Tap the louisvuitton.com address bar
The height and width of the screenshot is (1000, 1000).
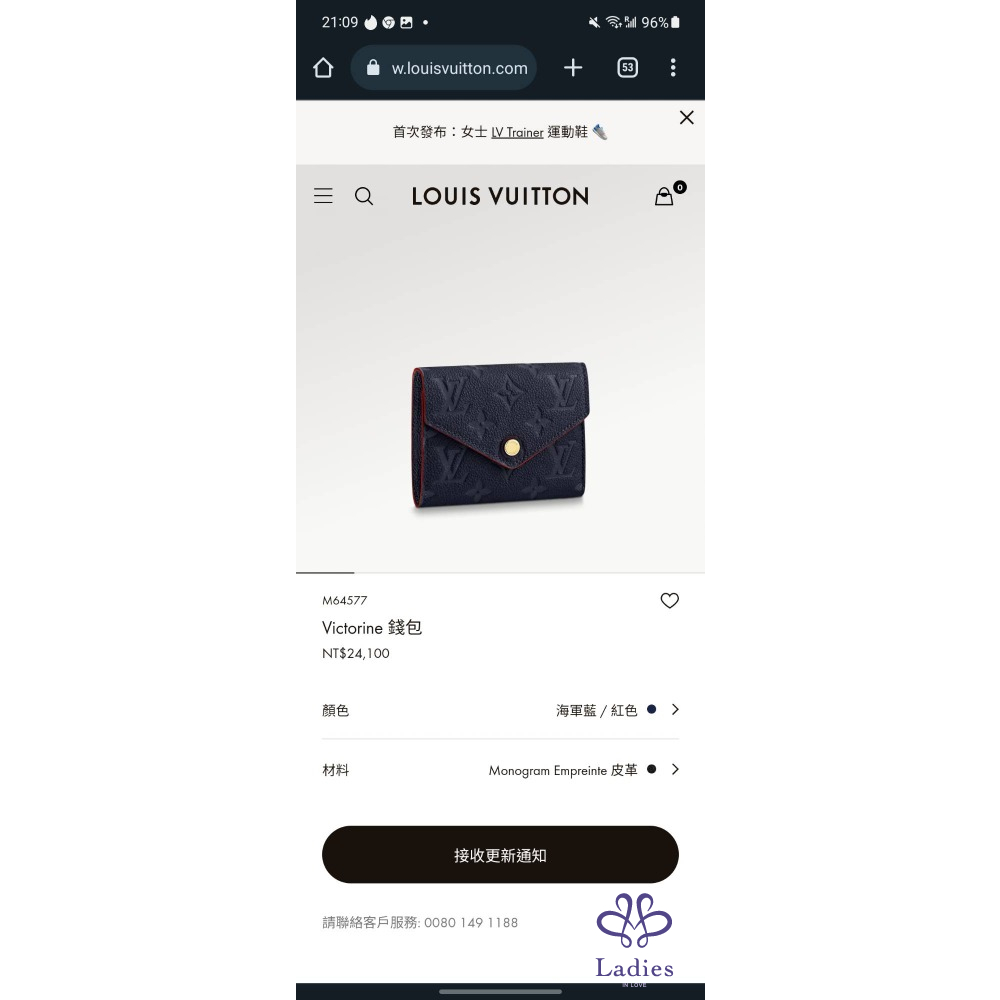coord(445,68)
